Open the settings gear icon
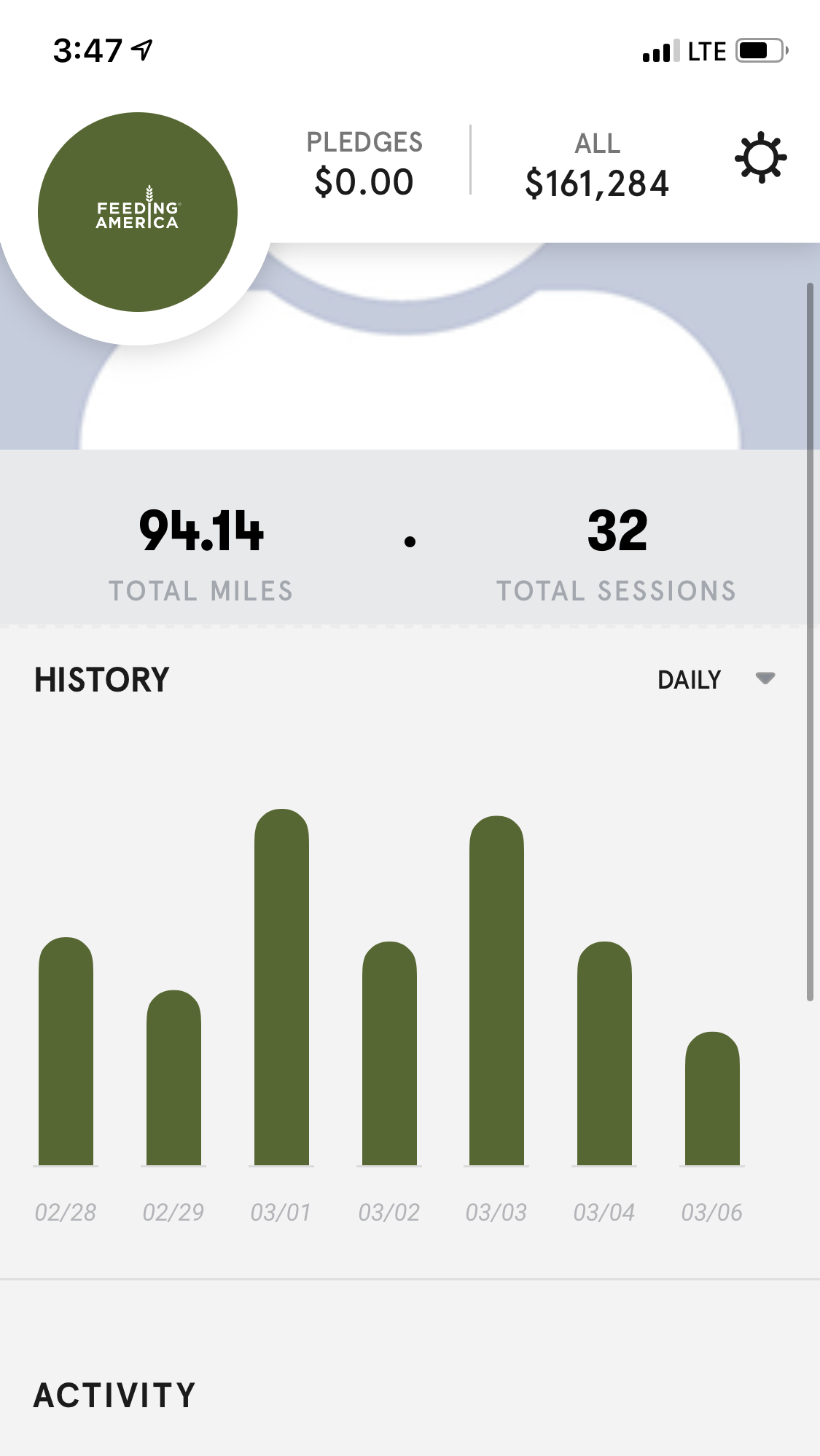Image resolution: width=820 pixels, height=1456 pixels. (x=761, y=157)
